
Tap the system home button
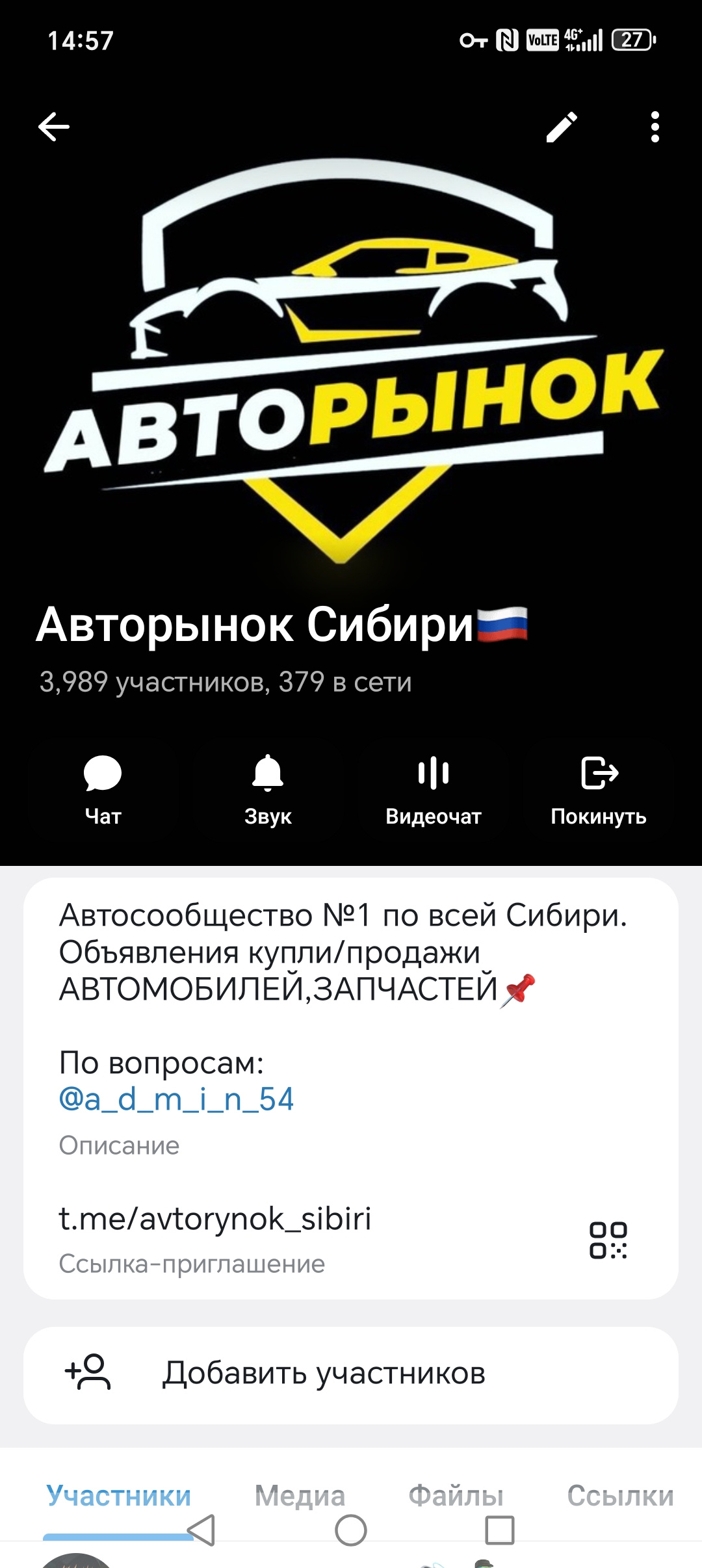coord(351,1530)
